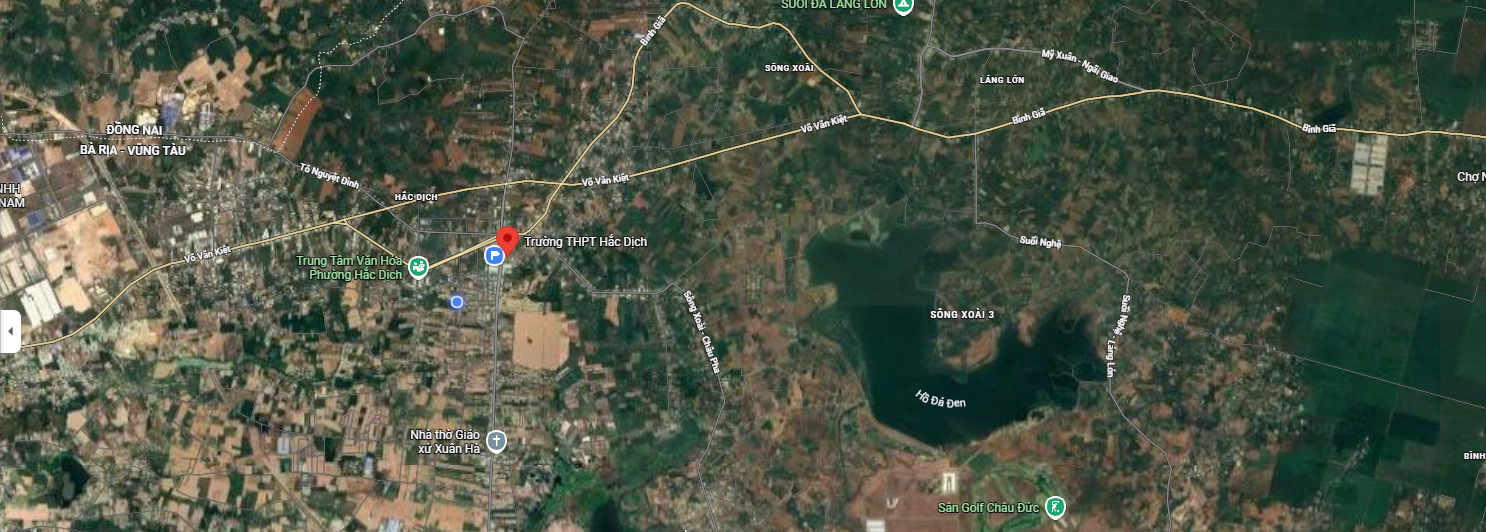Expand the collapsed side panel arrow
Viewport: 1486px width, 532px height.
(x=10, y=331)
